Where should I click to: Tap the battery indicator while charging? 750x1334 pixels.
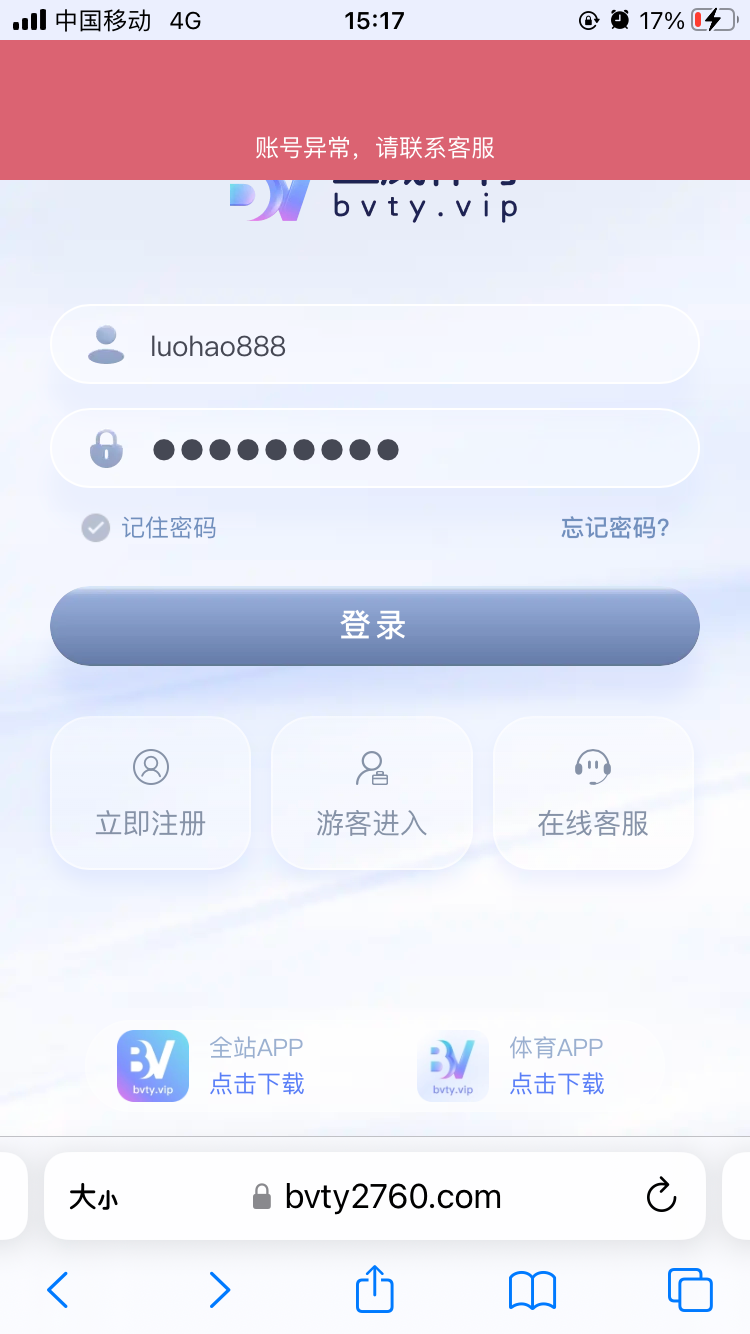pyautogui.click(x=712, y=17)
